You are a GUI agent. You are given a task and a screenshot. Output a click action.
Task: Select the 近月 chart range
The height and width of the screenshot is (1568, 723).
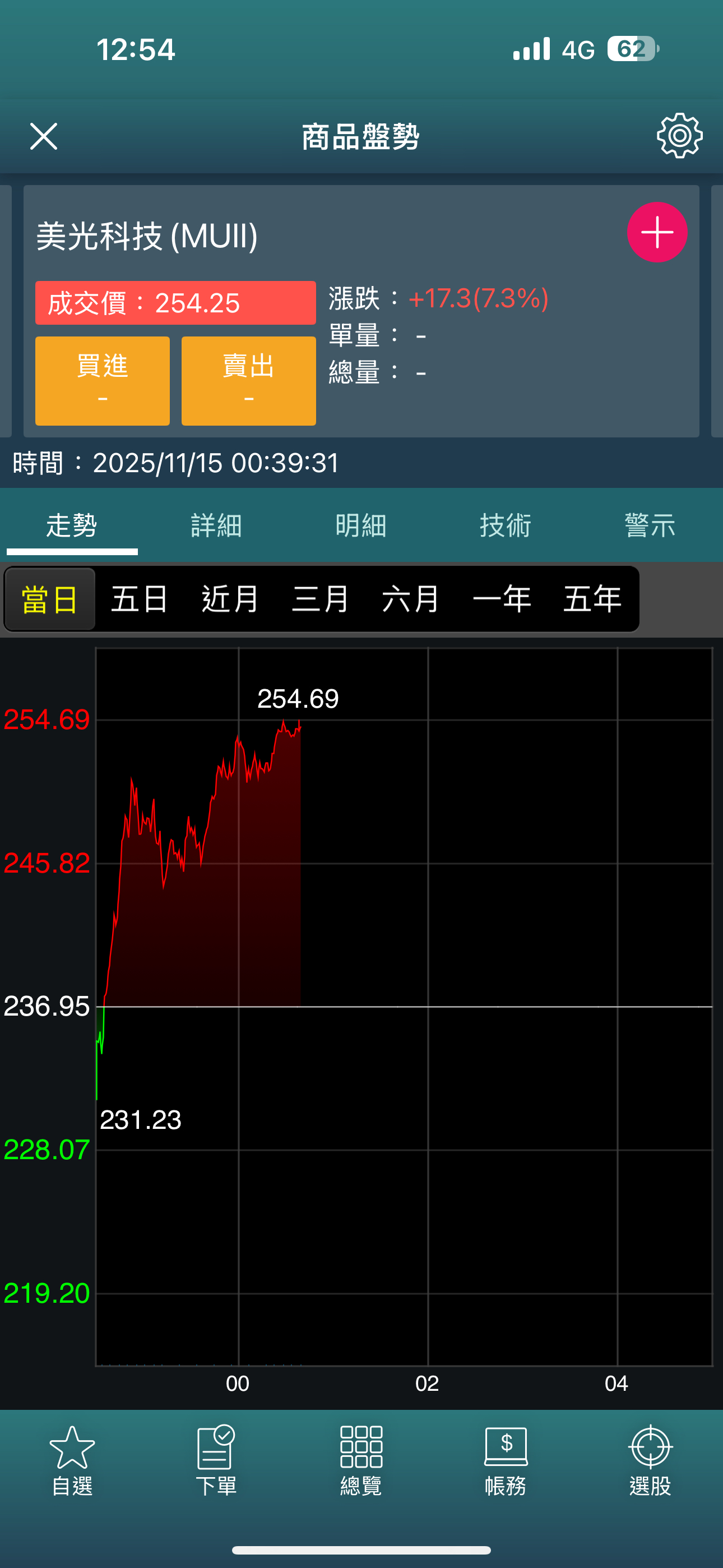230,599
